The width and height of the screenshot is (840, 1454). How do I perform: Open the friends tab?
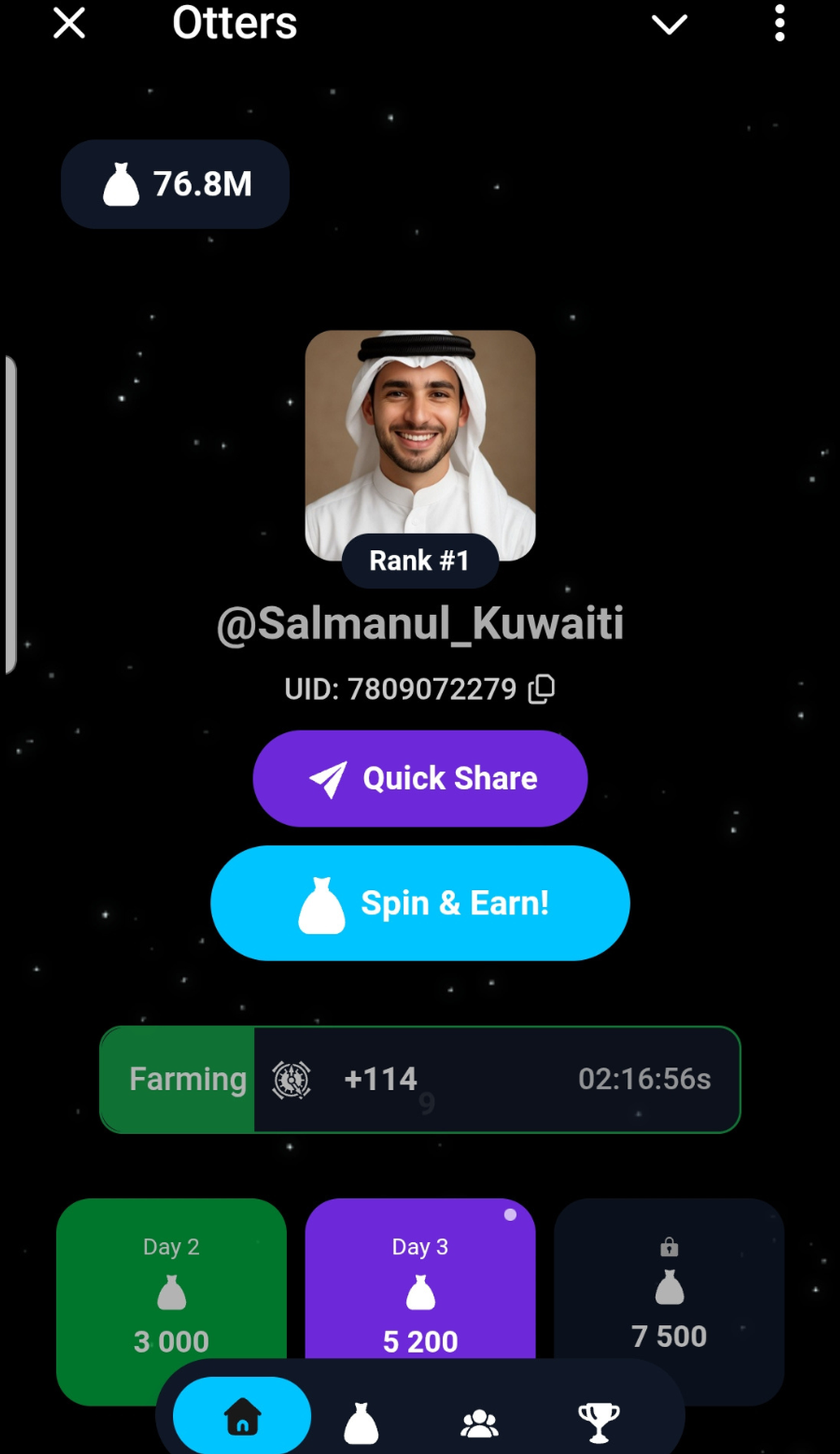pos(480,1422)
